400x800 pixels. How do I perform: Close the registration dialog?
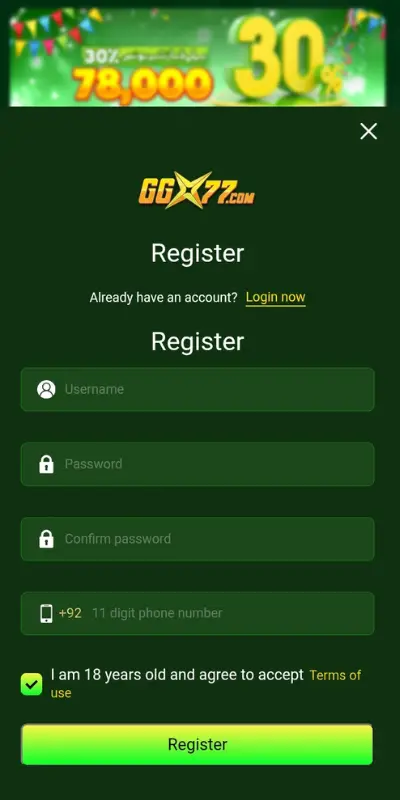point(368,132)
